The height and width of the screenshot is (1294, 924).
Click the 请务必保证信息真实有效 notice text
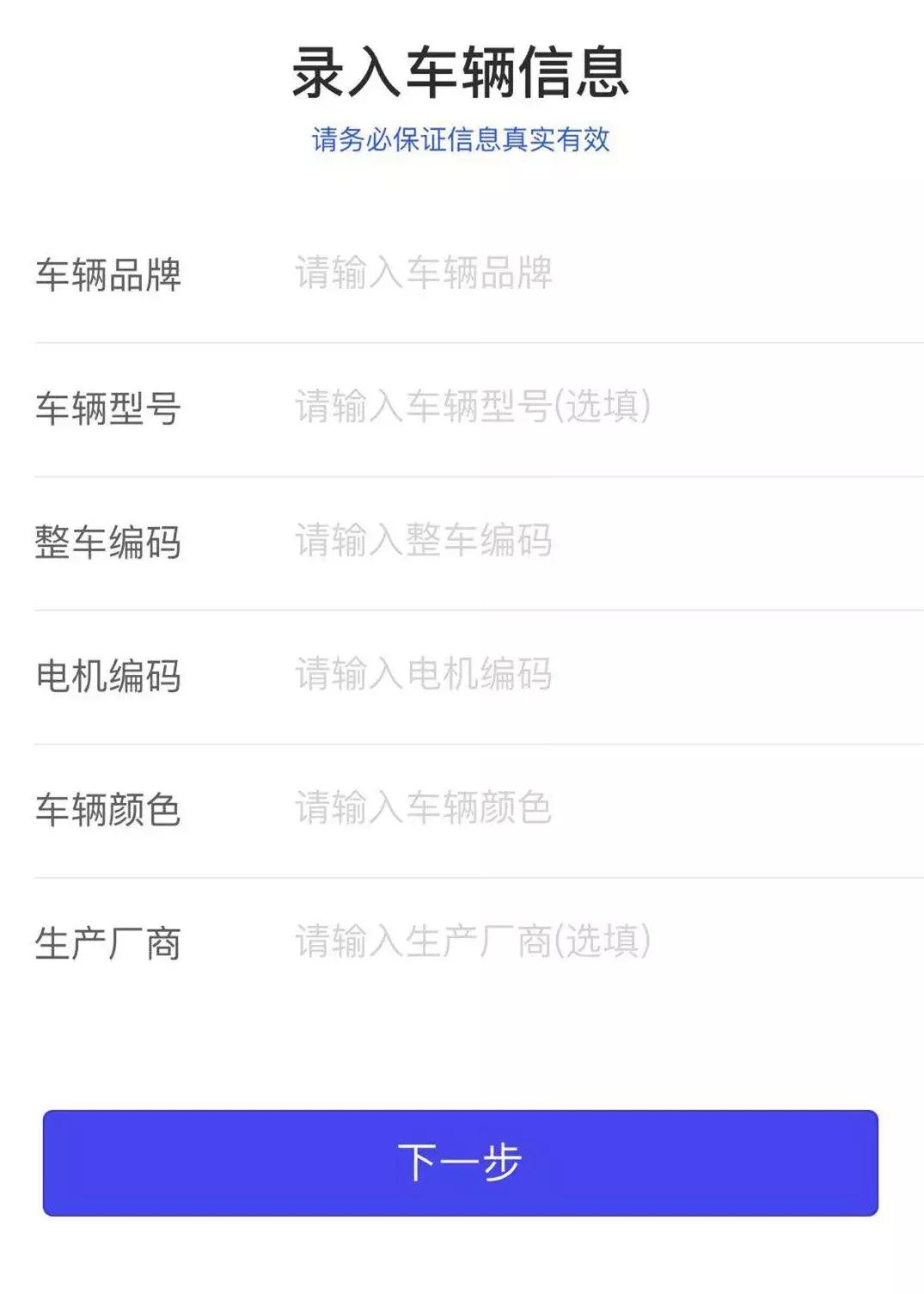pyautogui.click(x=464, y=138)
